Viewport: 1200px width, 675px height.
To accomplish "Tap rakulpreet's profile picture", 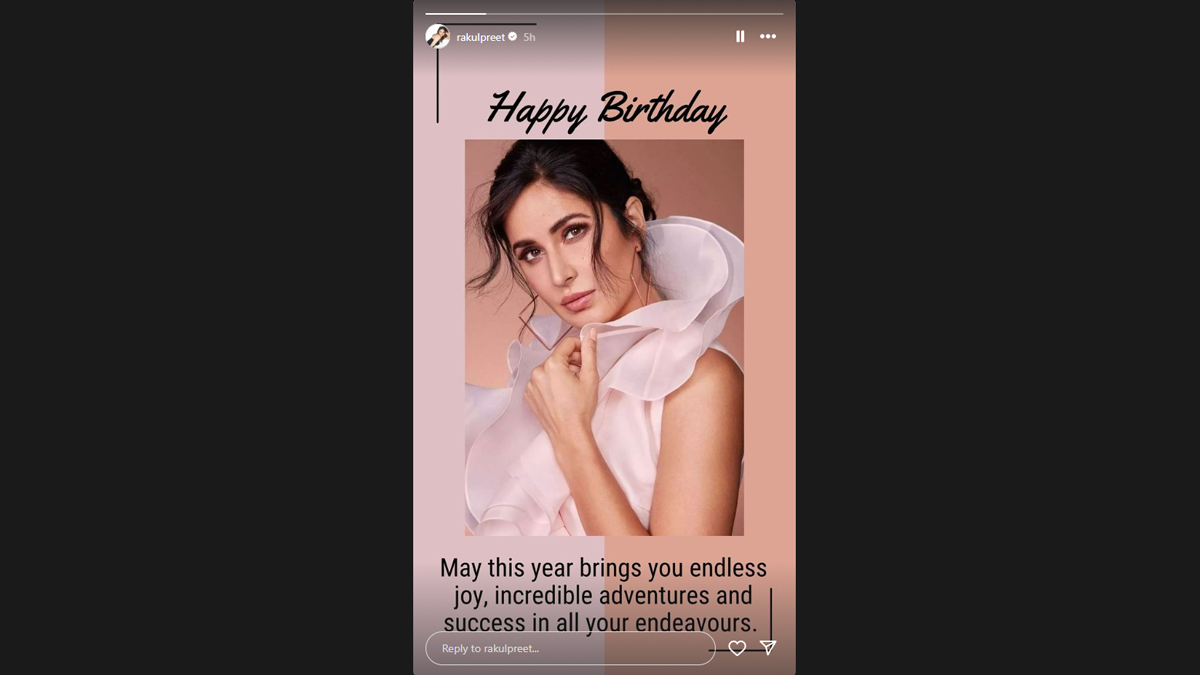I will pyautogui.click(x=437, y=37).
